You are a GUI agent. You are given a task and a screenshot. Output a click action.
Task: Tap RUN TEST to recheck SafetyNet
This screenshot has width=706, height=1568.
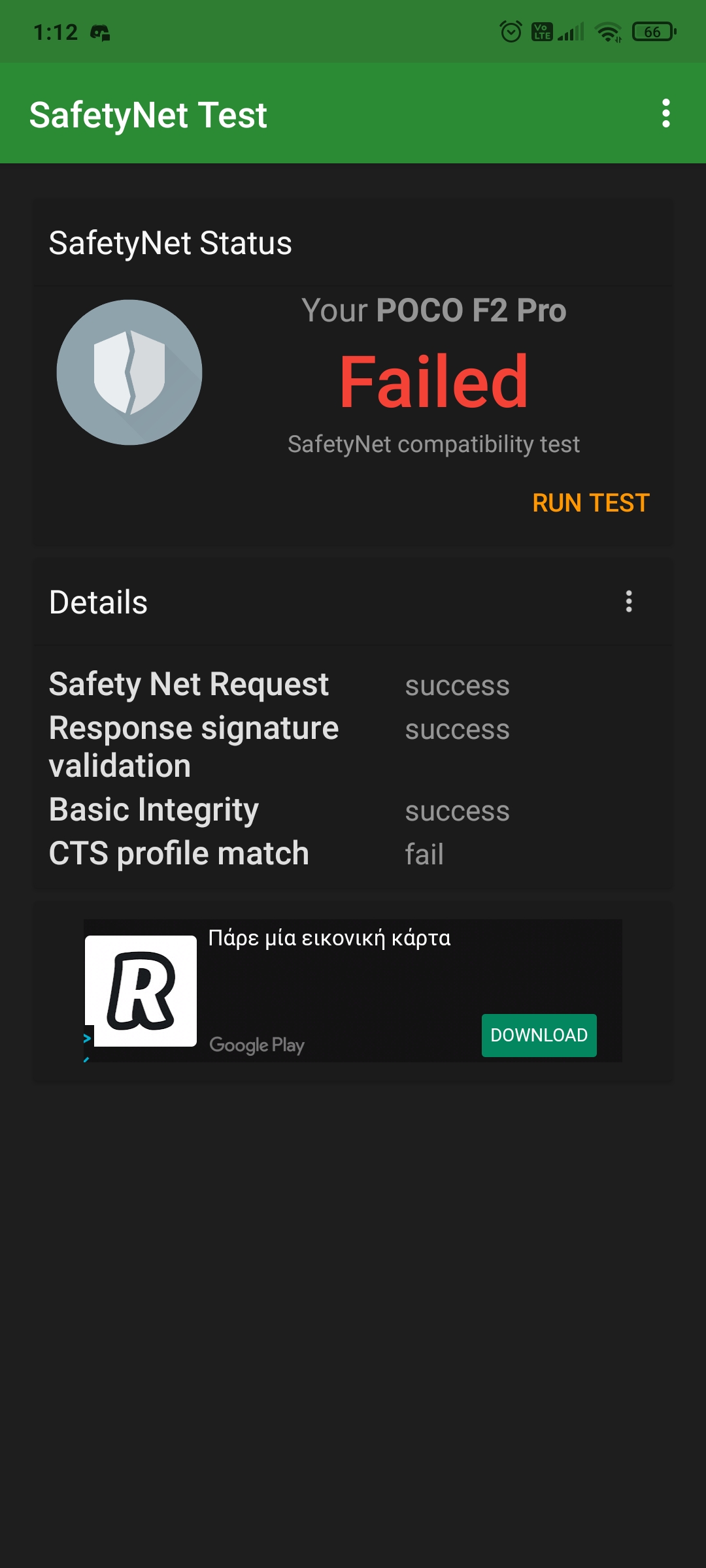591,503
